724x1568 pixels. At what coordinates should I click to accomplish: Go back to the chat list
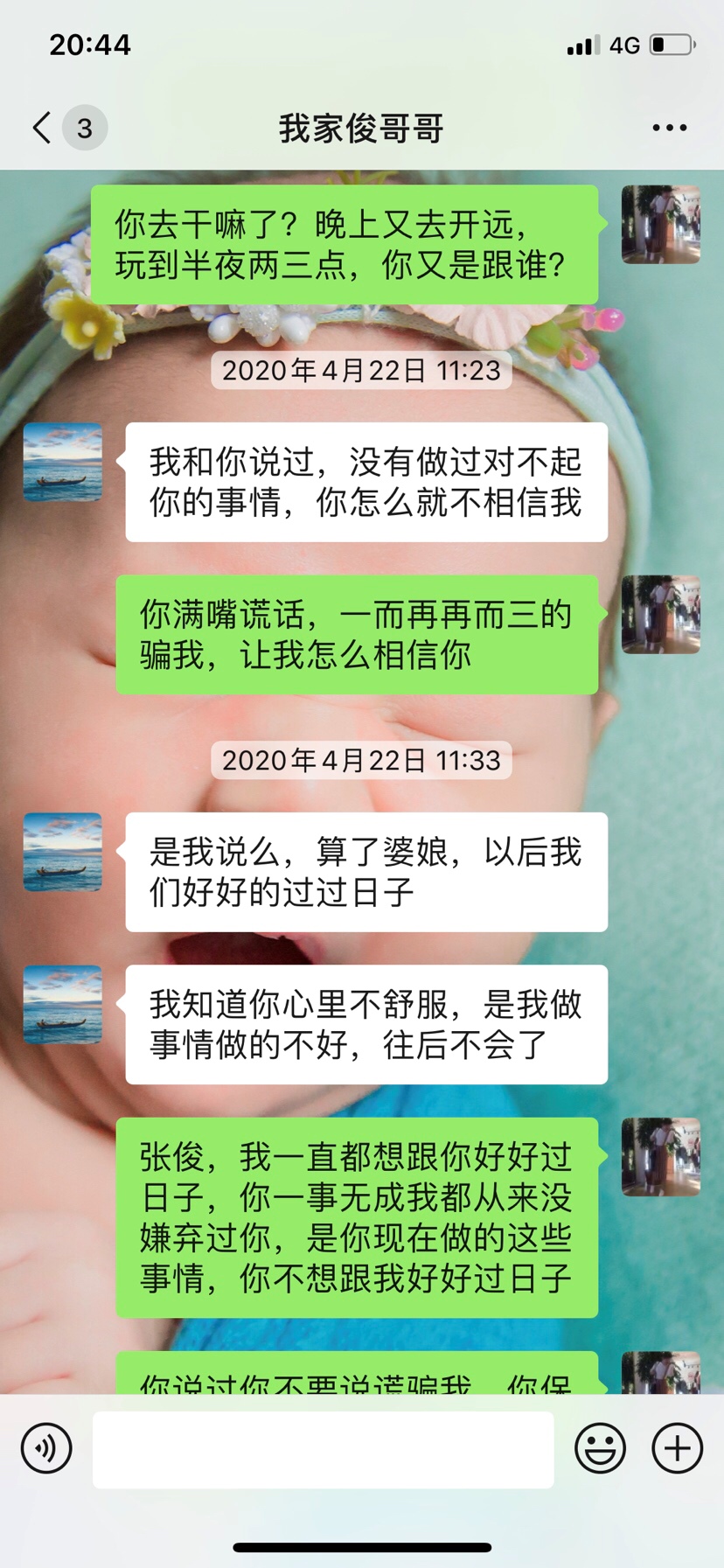pyautogui.click(x=42, y=128)
